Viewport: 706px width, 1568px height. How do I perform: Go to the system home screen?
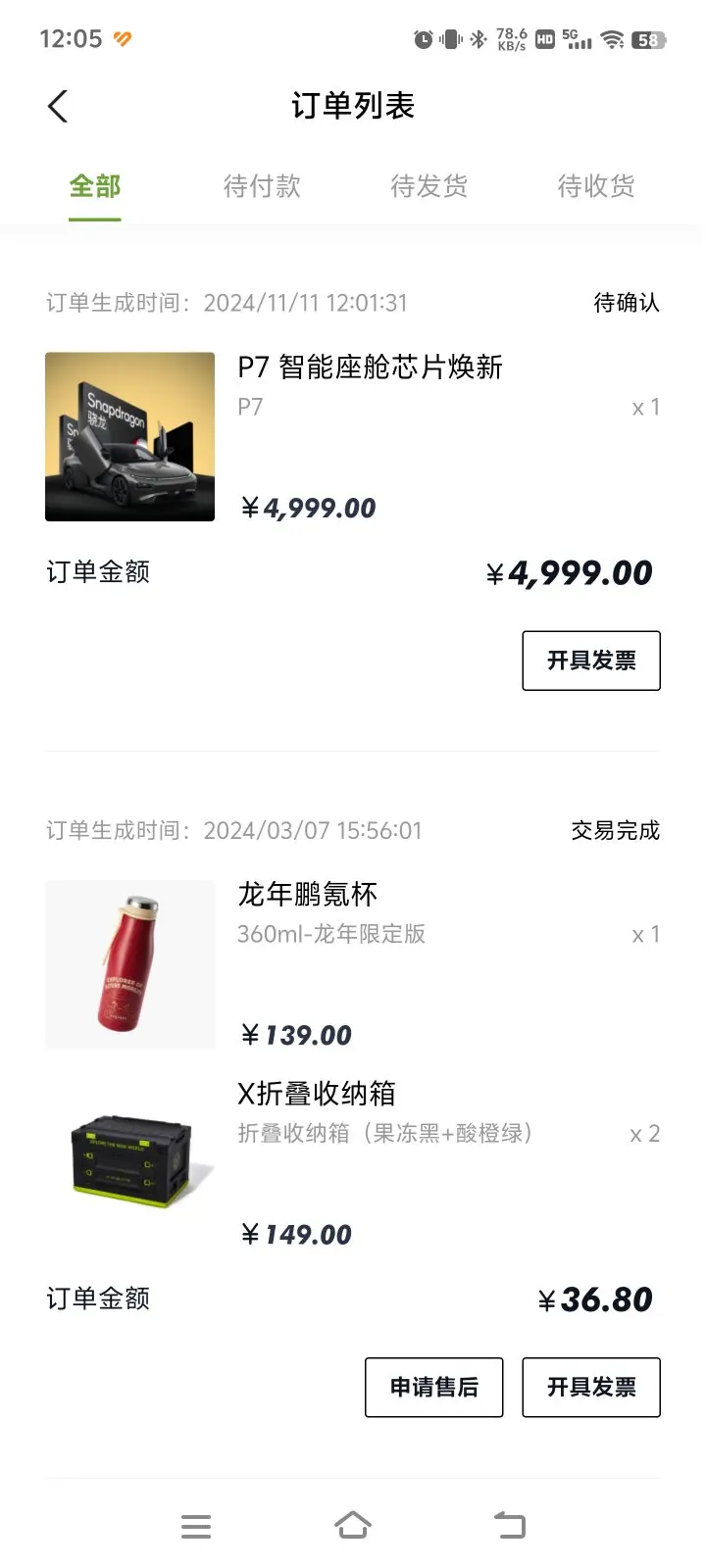[353, 1526]
